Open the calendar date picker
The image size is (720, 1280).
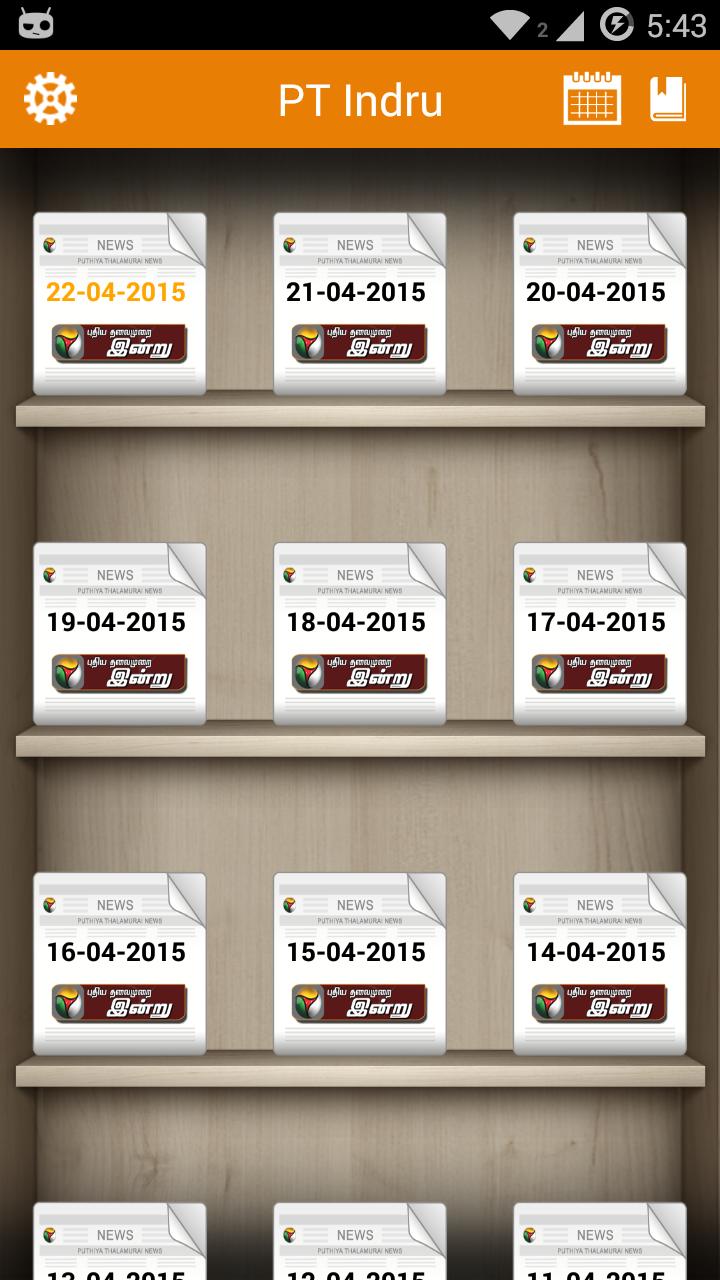(592, 99)
